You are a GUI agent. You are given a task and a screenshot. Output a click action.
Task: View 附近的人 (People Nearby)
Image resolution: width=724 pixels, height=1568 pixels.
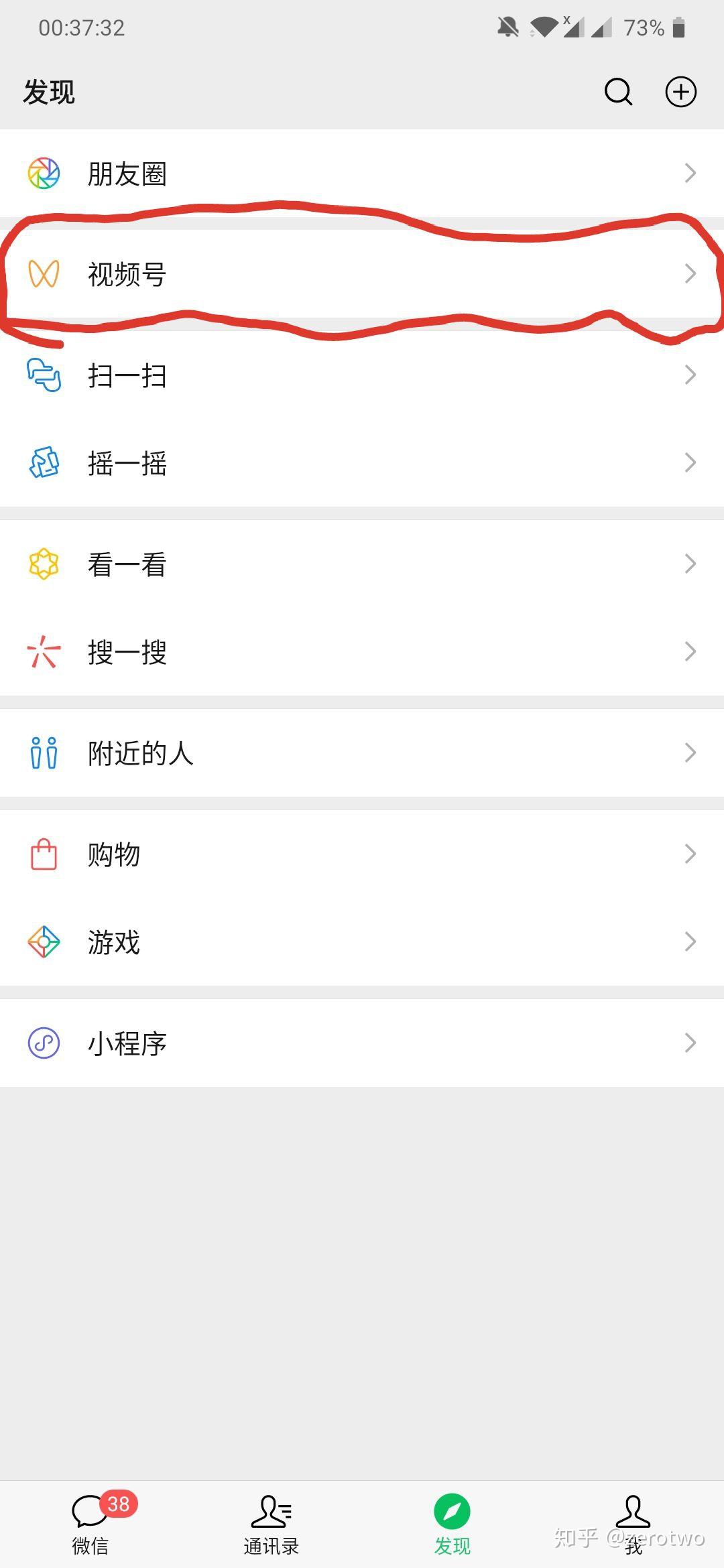[362, 753]
